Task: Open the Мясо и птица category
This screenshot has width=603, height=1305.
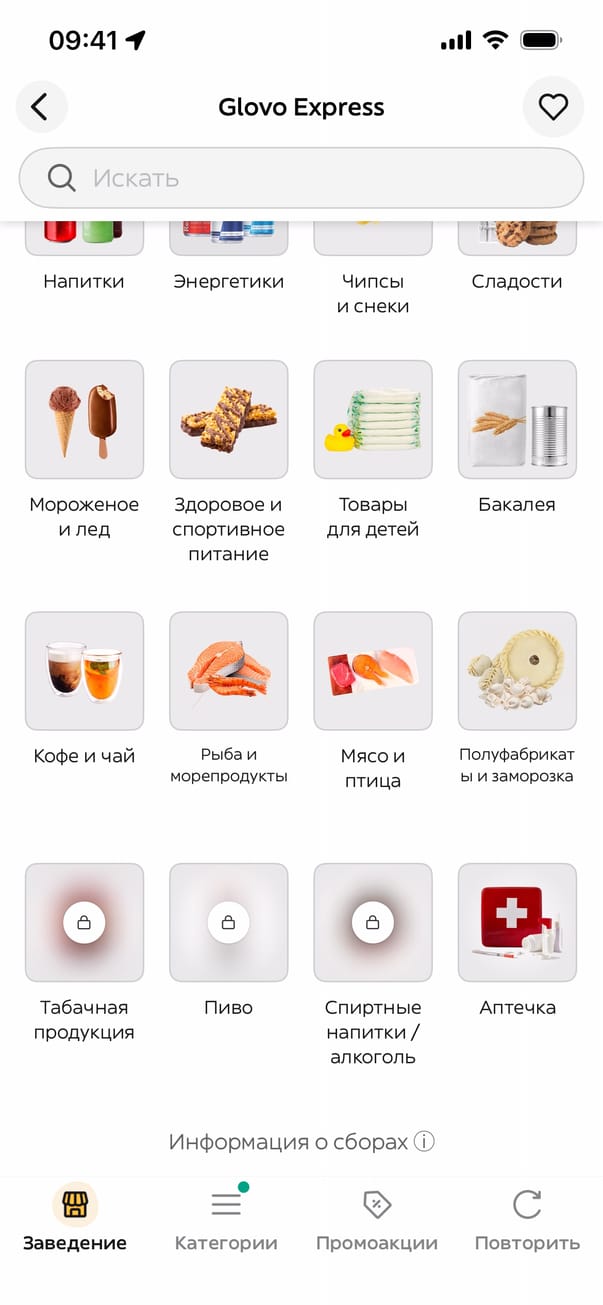Action: [x=373, y=671]
